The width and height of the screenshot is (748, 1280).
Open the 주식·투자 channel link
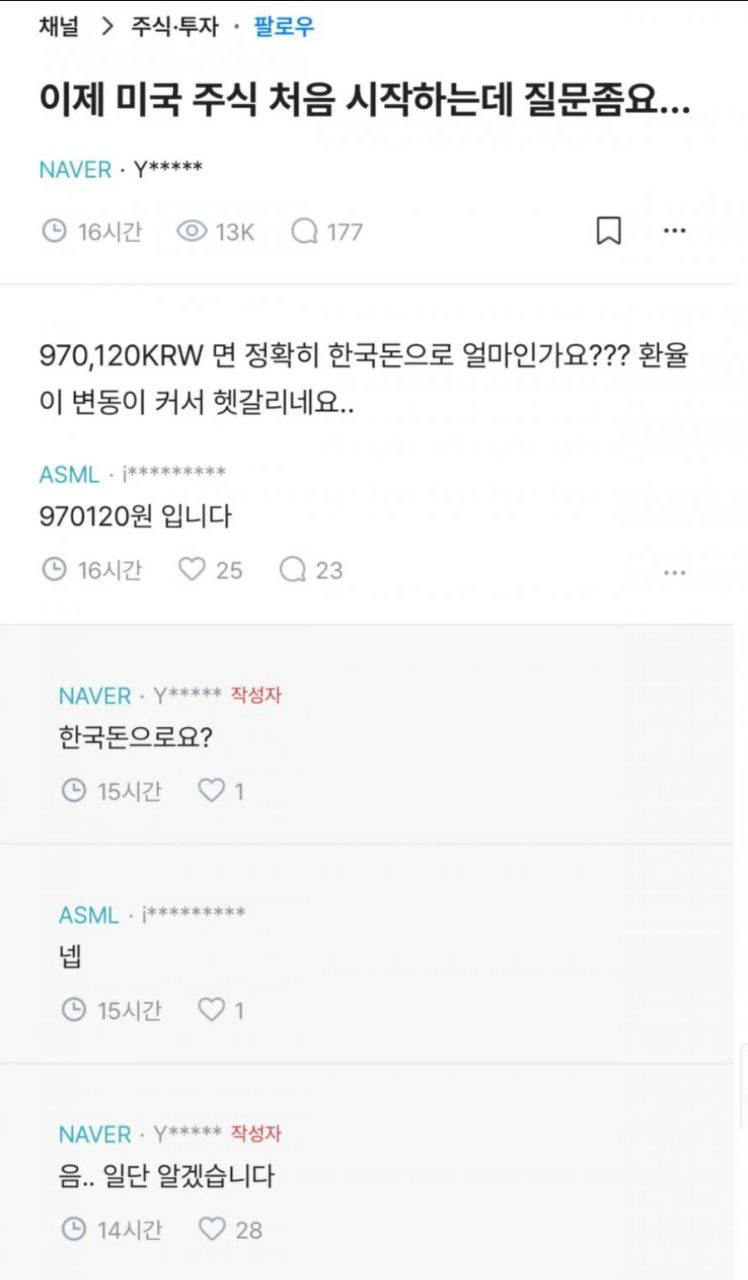tap(174, 27)
